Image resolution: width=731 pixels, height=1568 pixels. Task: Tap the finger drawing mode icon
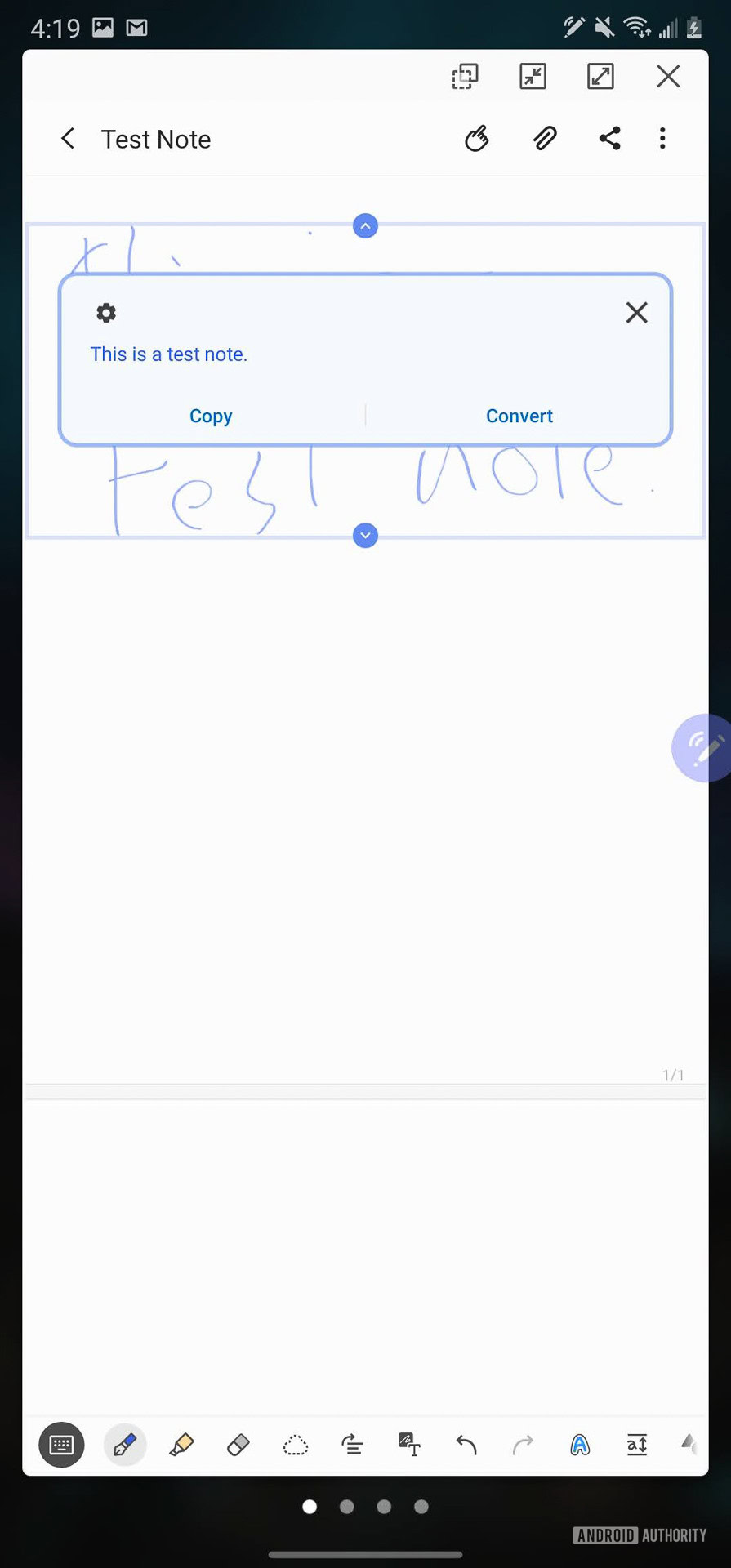coord(477,139)
